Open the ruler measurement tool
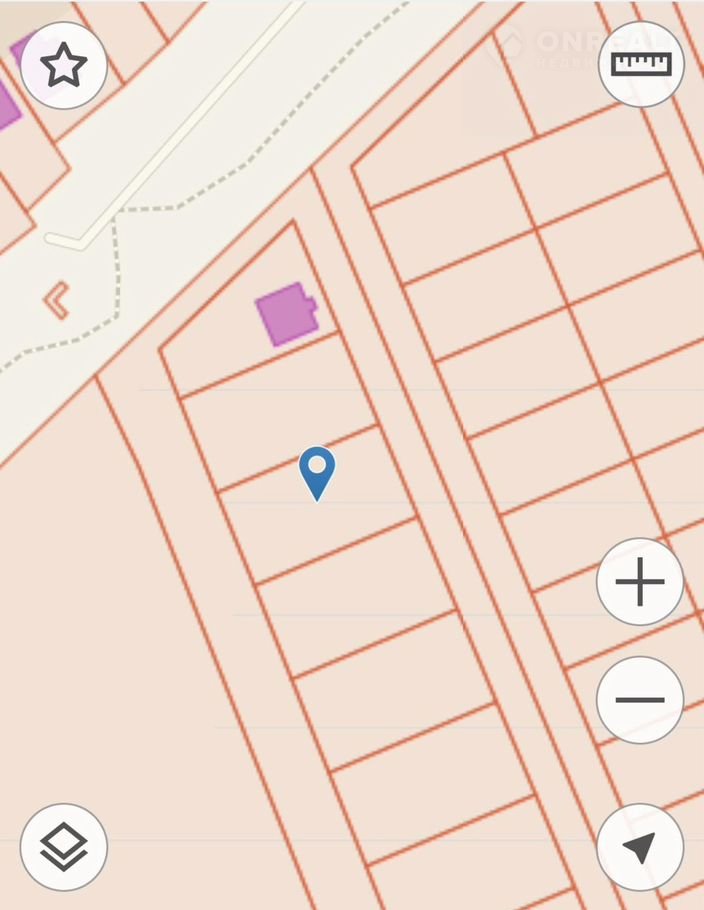Viewport: 704px width, 910px height. pyautogui.click(x=641, y=65)
